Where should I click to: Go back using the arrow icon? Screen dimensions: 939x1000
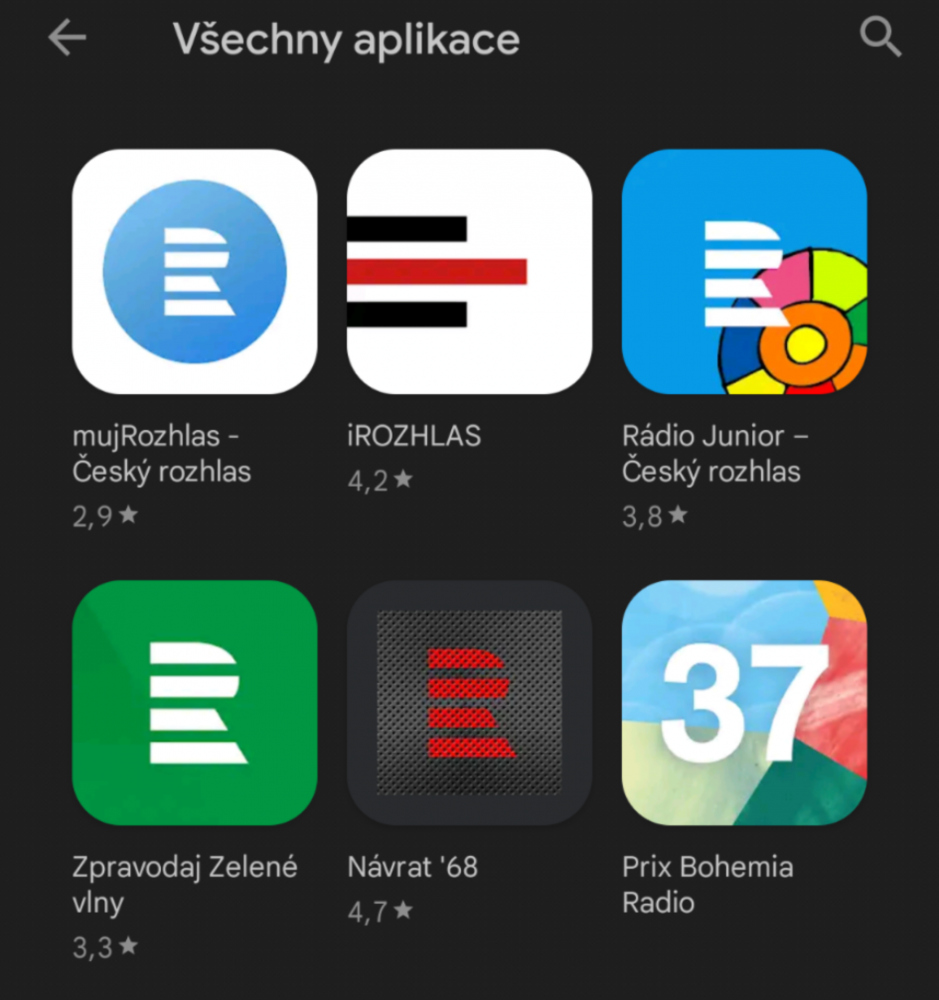[x=67, y=38]
